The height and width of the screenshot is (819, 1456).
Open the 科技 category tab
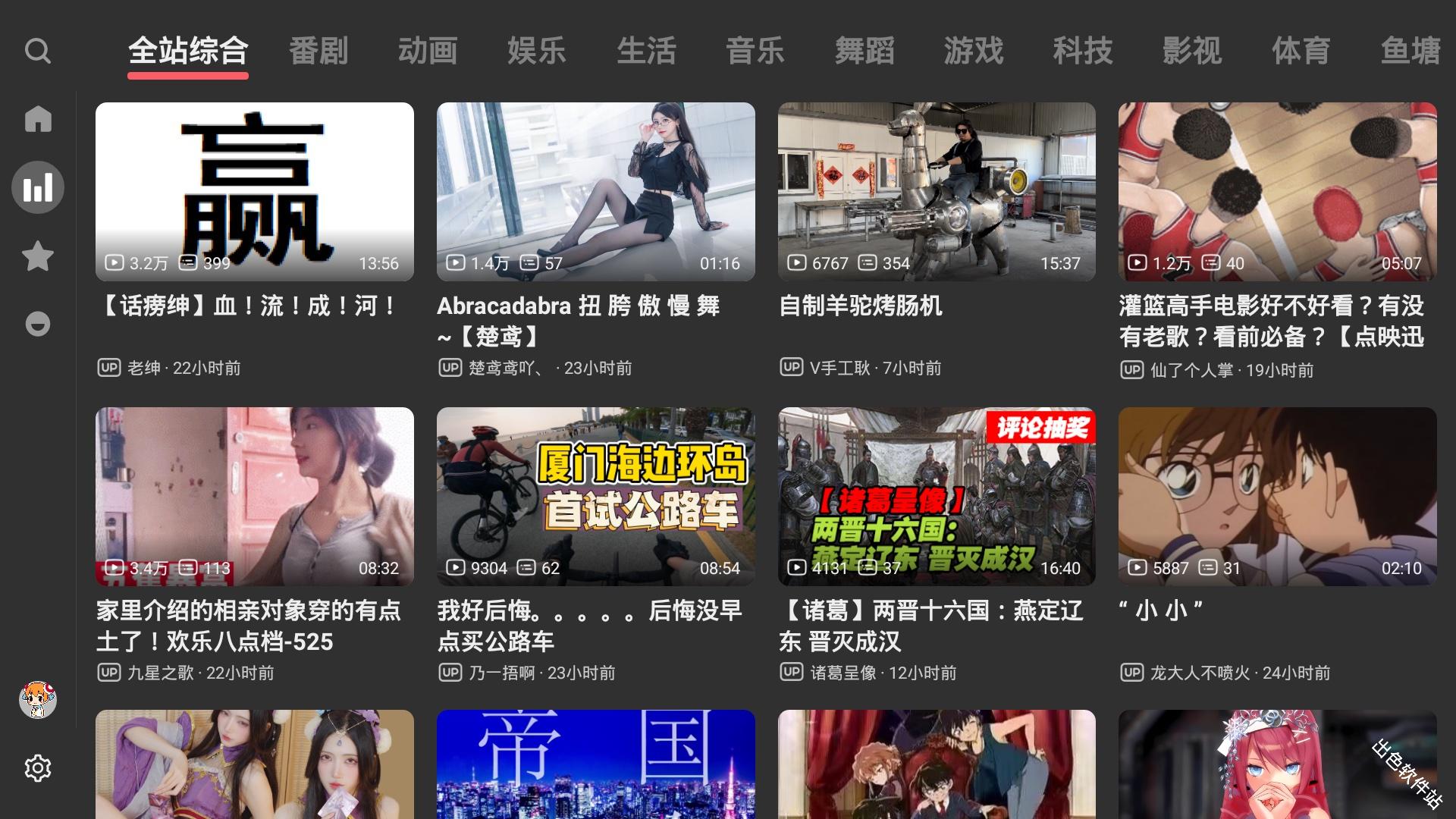(1083, 52)
